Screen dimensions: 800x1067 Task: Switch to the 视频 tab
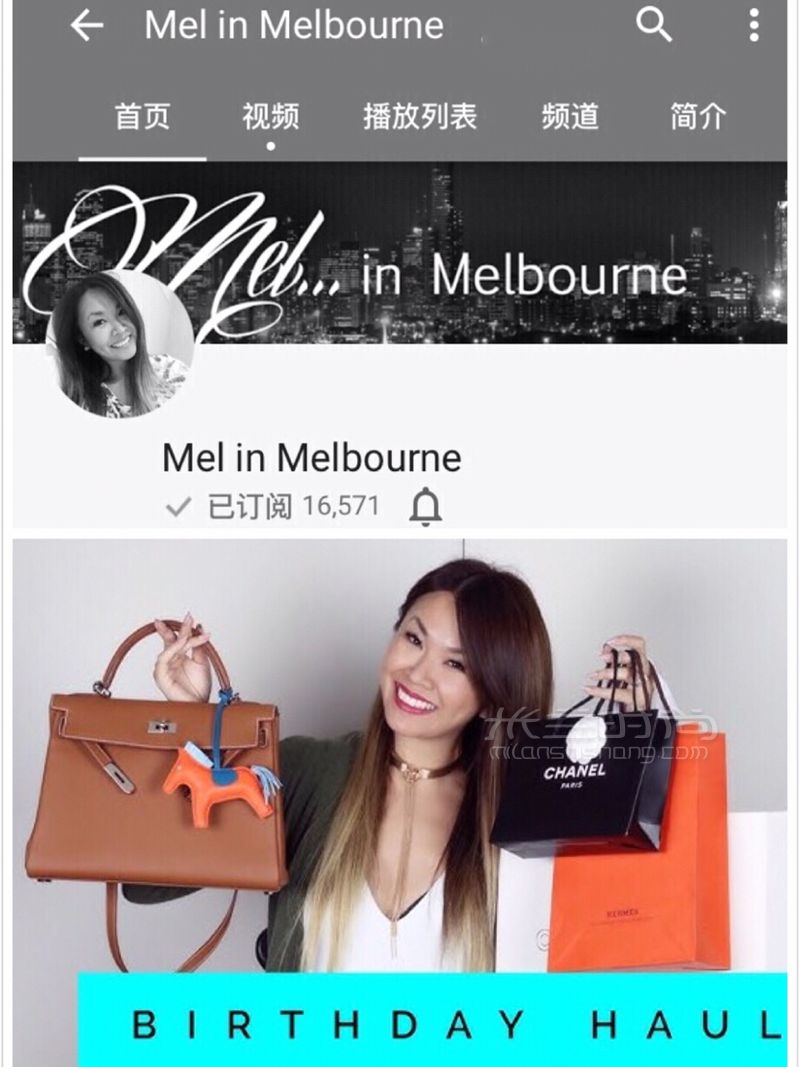(270, 117)
